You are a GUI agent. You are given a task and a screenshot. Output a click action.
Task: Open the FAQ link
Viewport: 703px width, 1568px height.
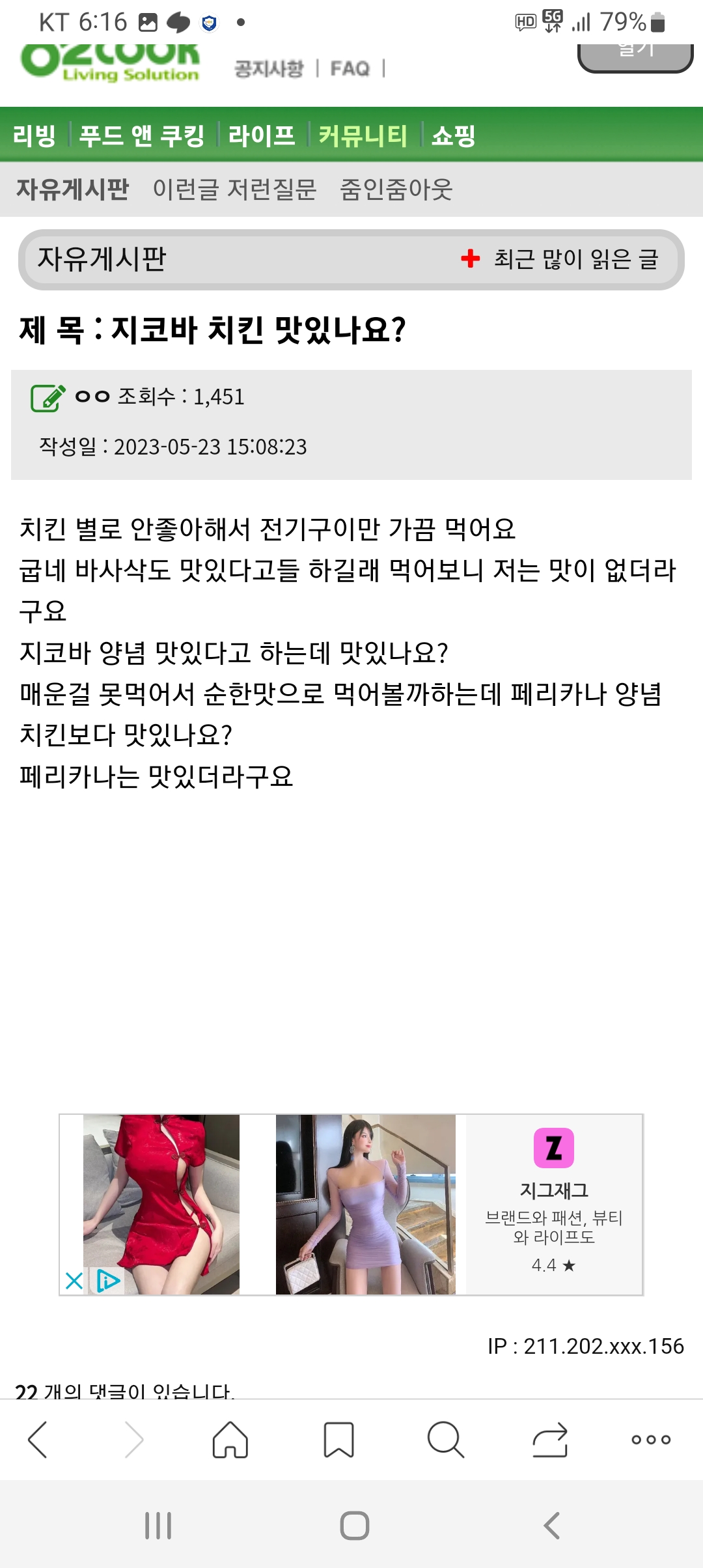350,68
